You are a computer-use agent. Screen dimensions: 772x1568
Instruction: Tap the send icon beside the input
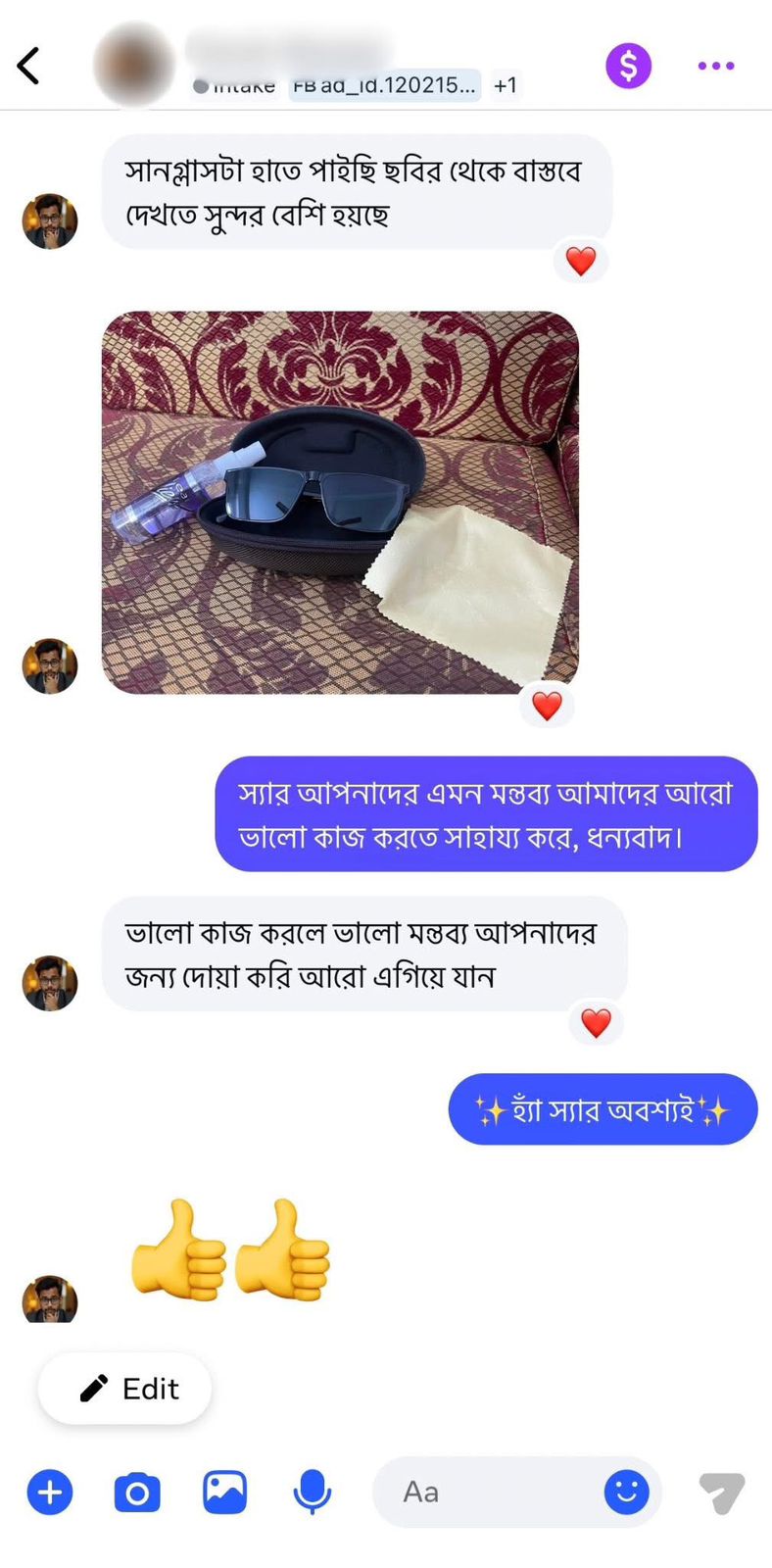coord(722,1493)
